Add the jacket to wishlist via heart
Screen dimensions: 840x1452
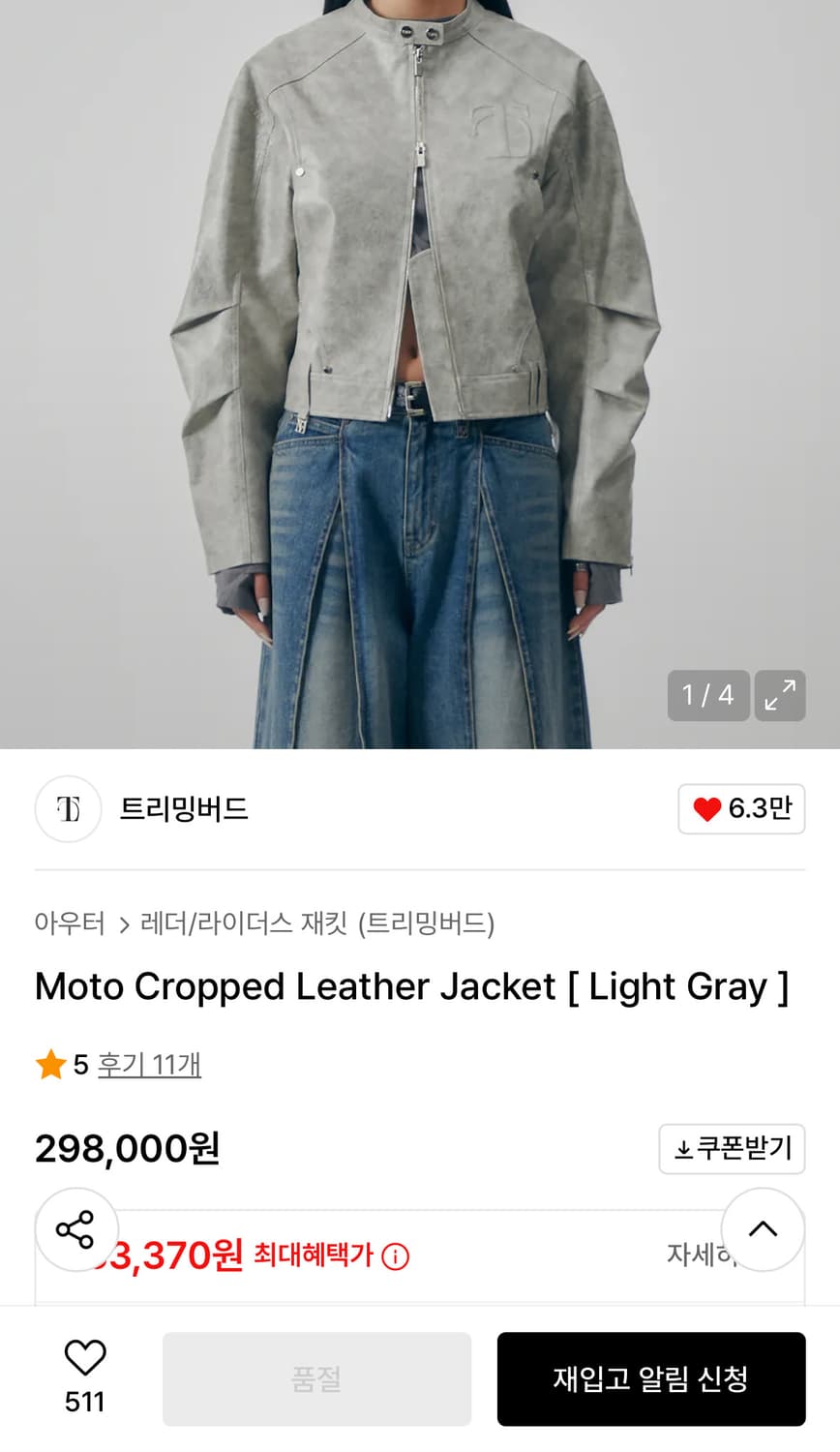click(x=85, y=1357)
